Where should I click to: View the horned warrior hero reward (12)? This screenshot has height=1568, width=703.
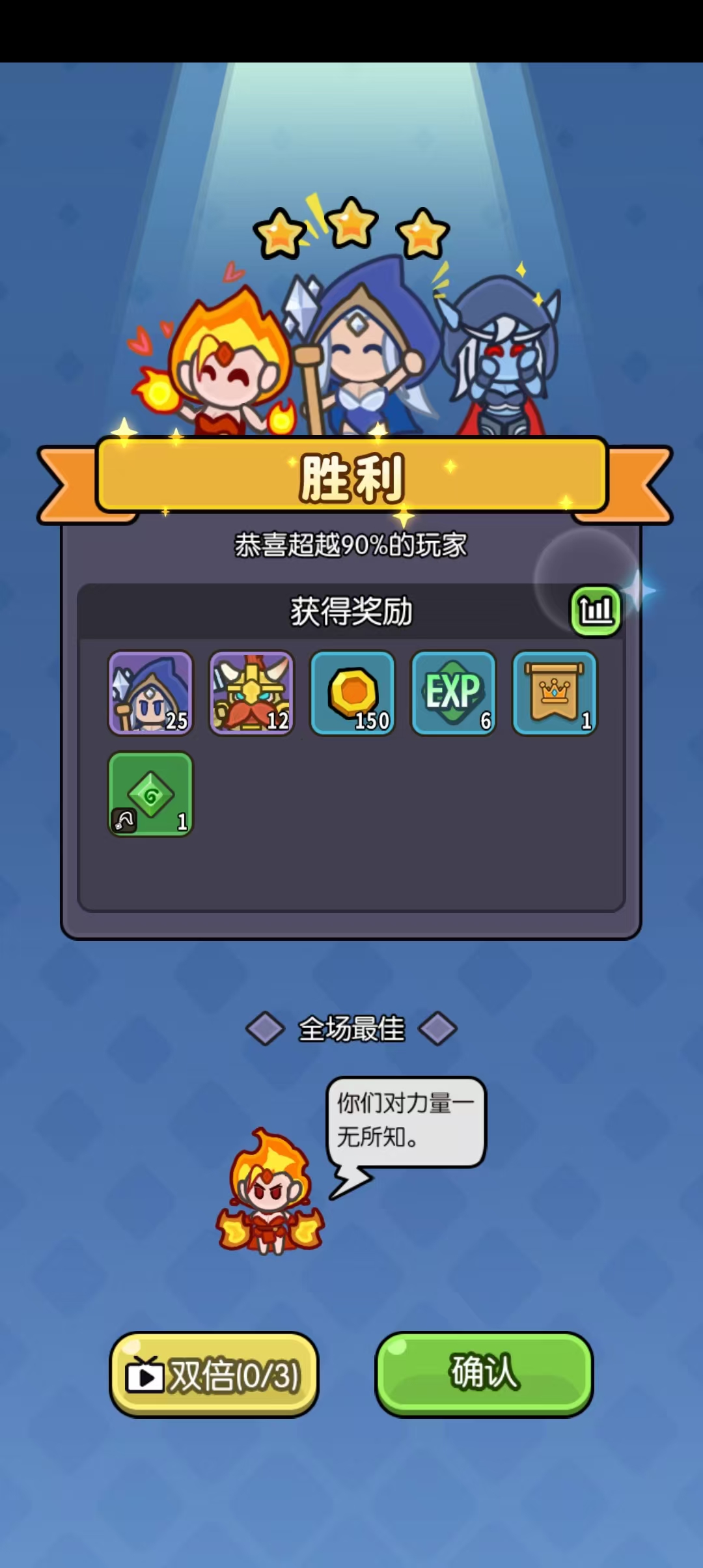(251, 693)
